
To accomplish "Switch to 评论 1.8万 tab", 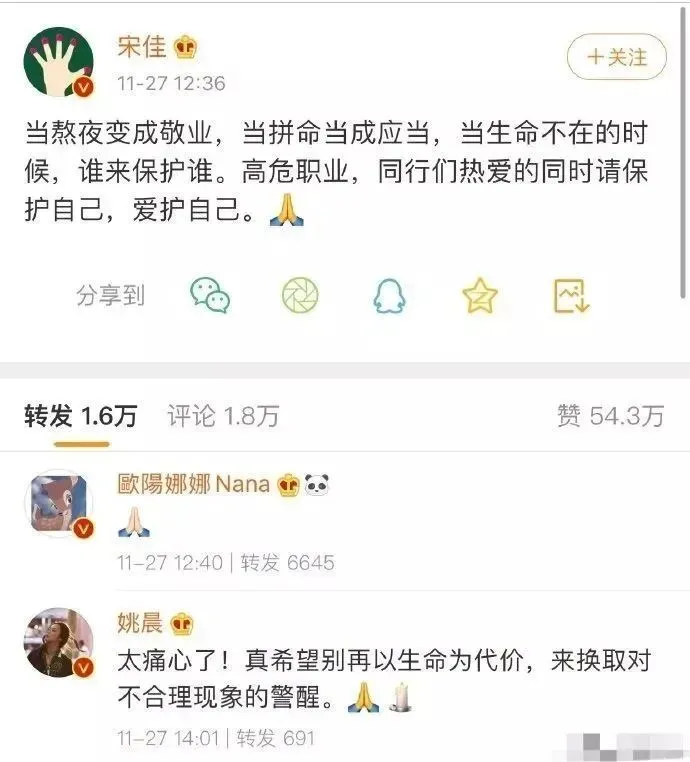I will [x=223, y=416].
